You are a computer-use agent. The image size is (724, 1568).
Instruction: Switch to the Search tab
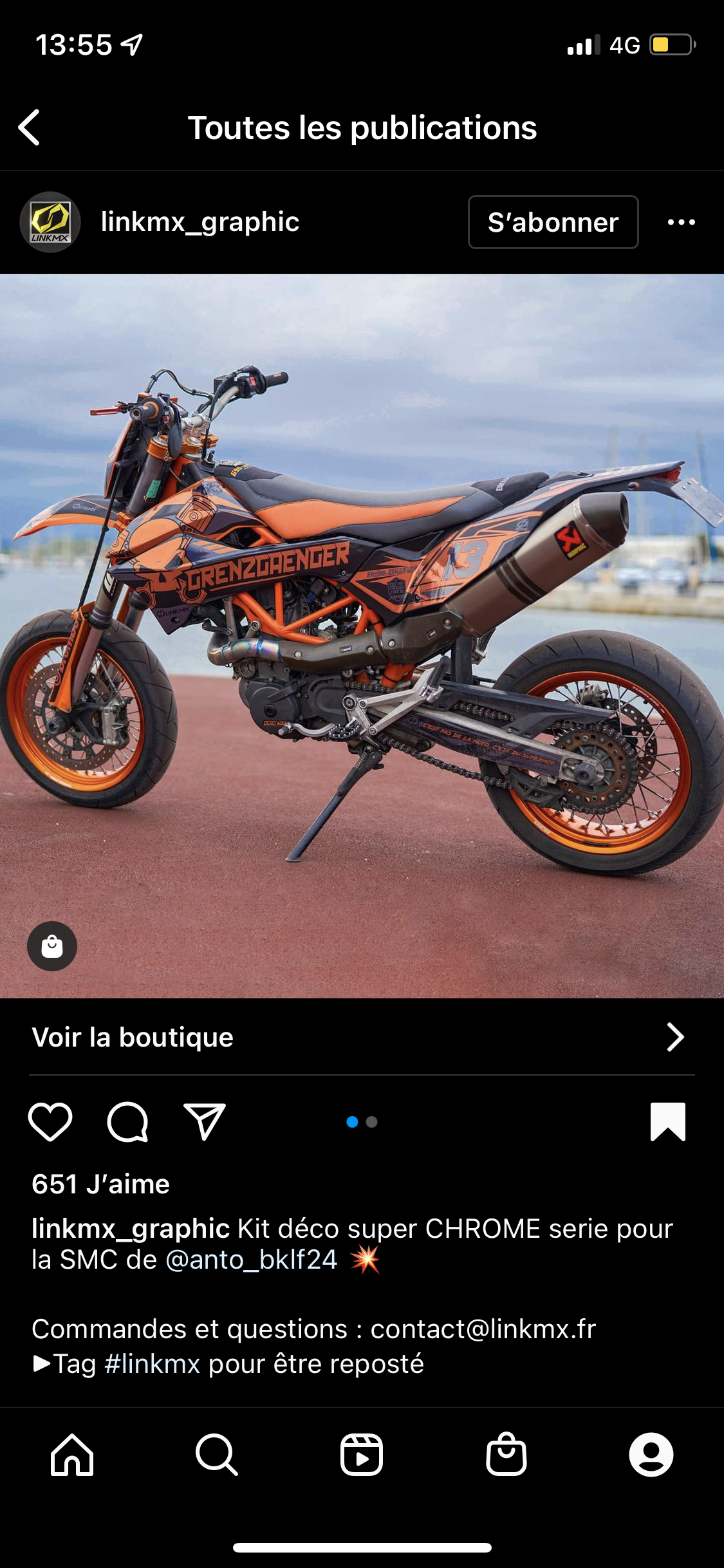click(217, 1455)
